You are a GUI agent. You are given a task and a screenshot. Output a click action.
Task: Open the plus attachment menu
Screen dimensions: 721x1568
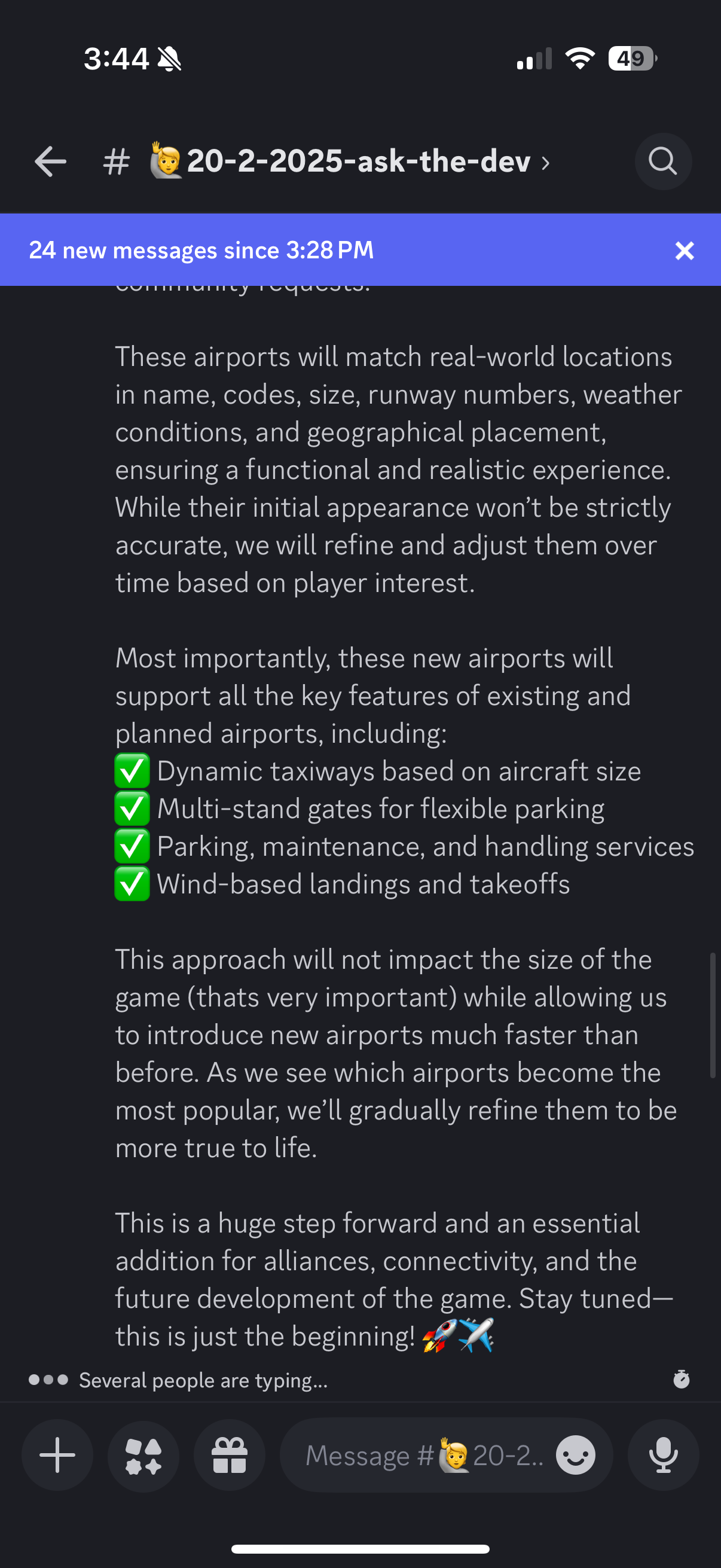[57, 1456]
